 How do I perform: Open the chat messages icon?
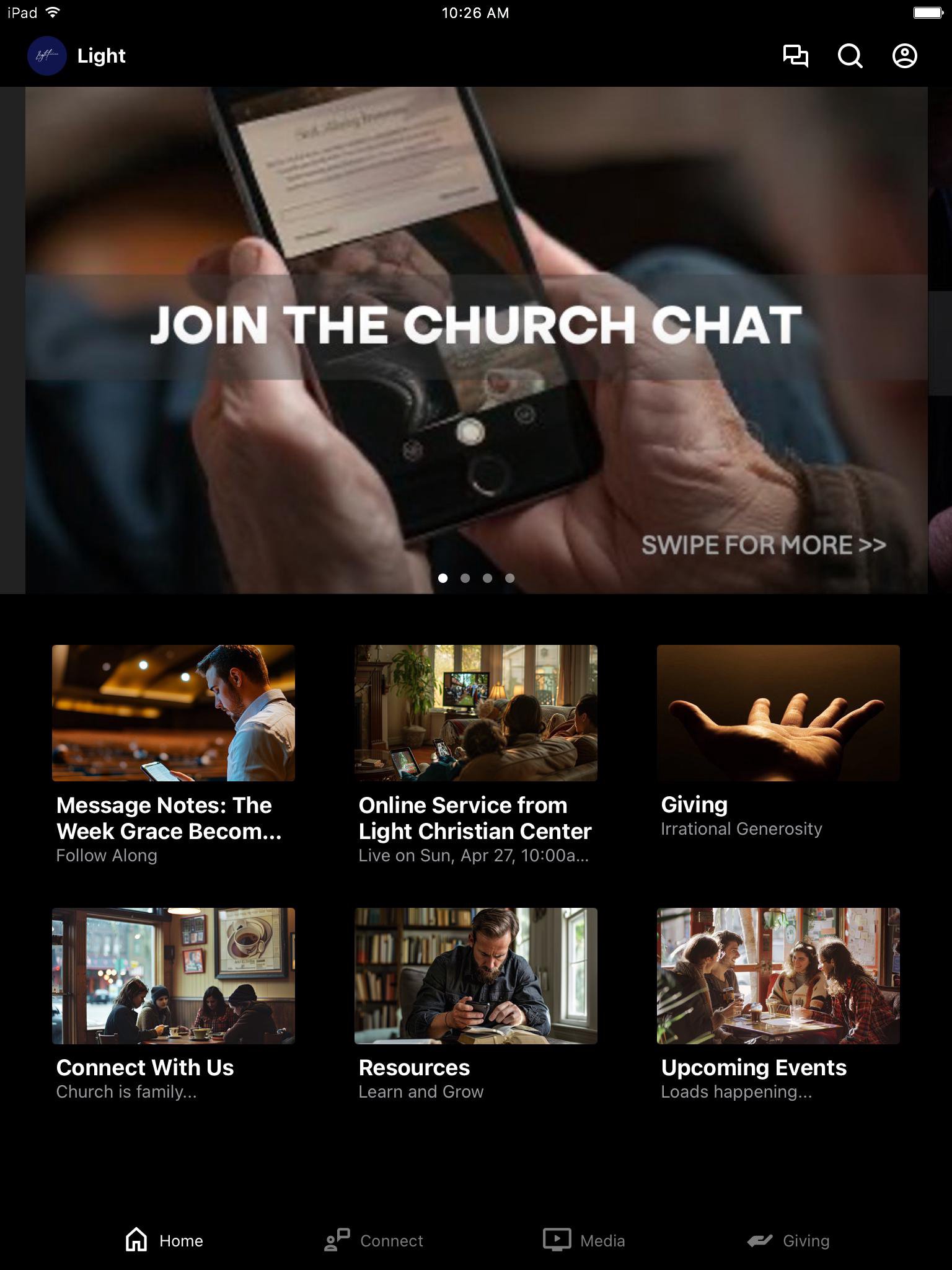click(x=795, y=56)
